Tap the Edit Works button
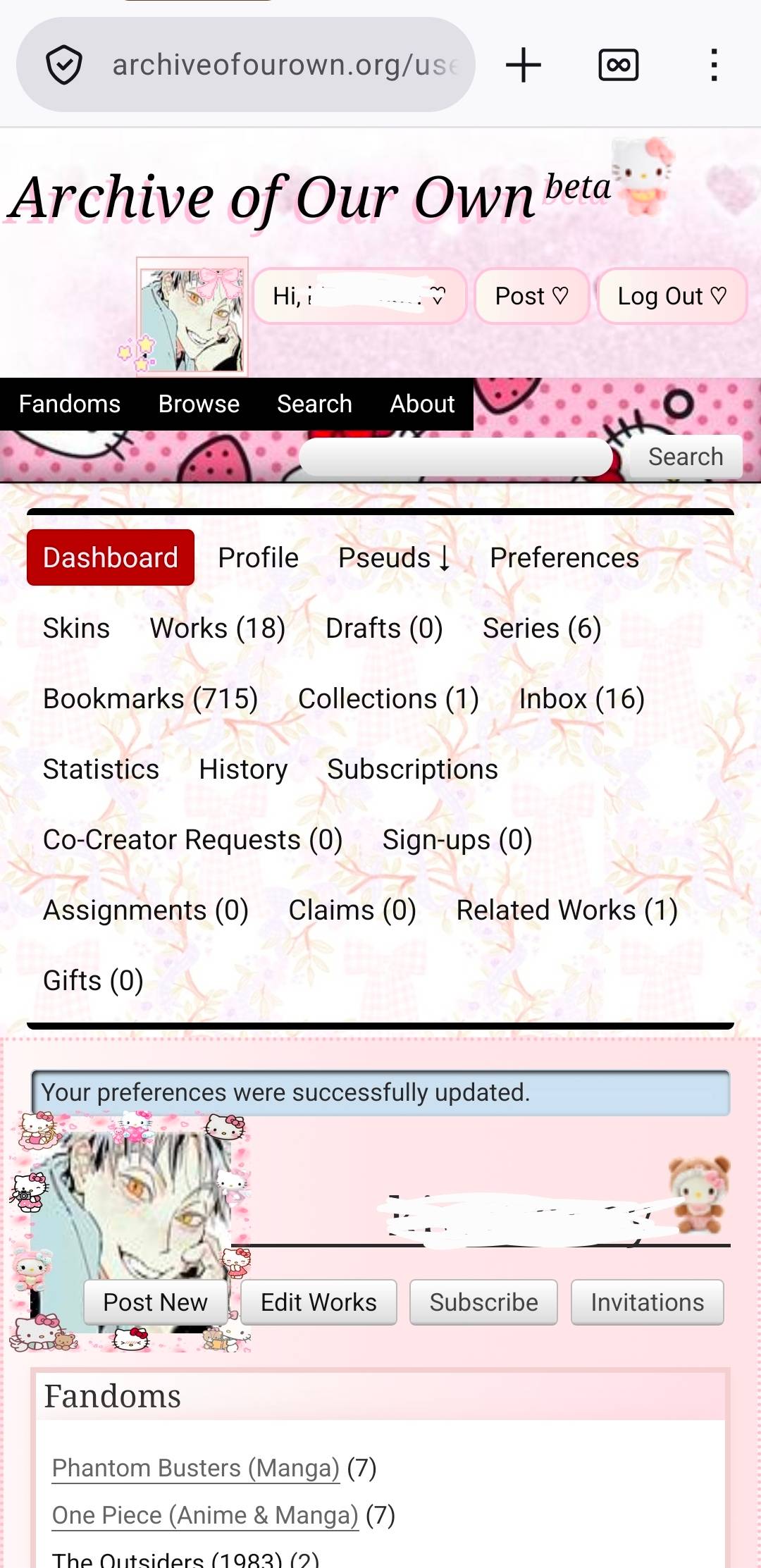This screenshot has width=761, height=1568. (x=318, y=1302)
